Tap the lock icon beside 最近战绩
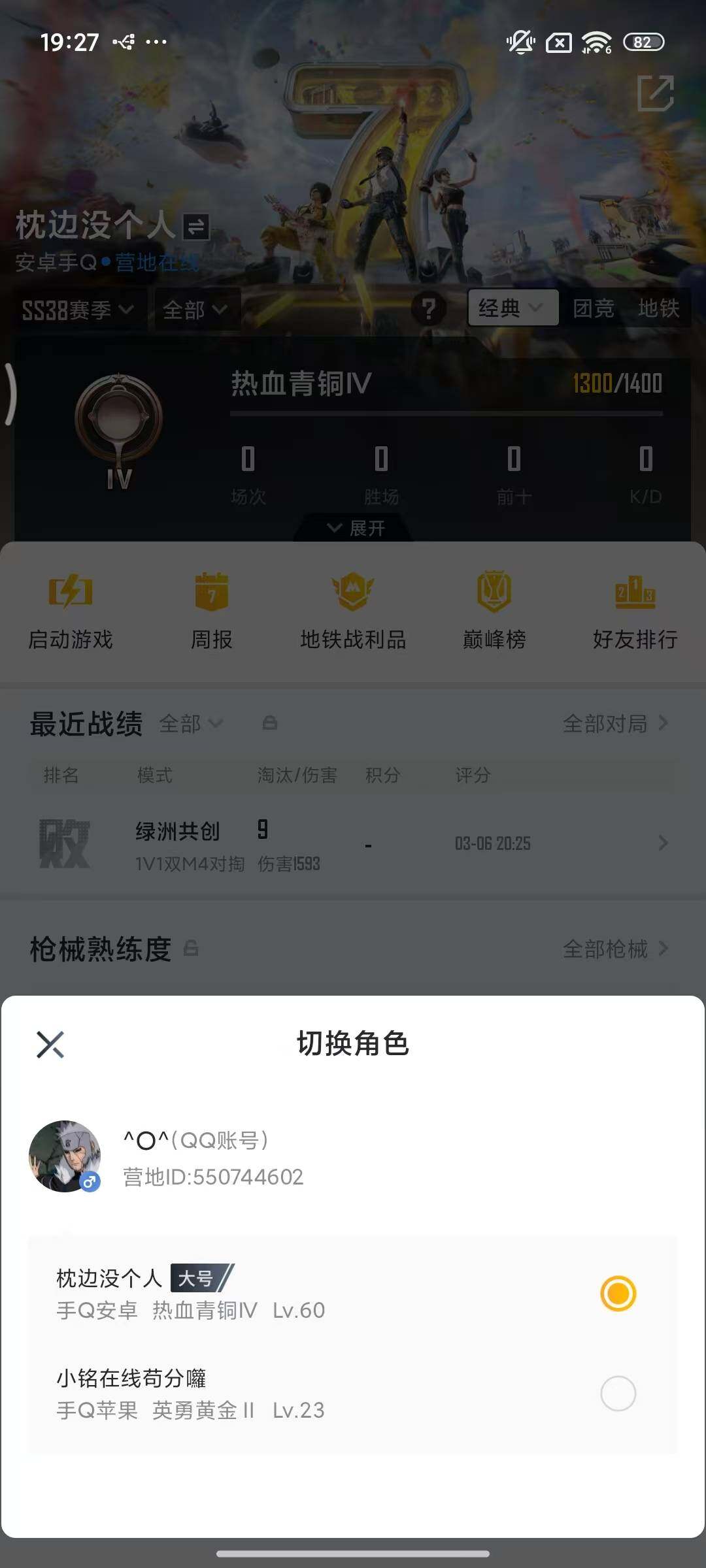The height and width of the screenshot is (1568, 706). click(x=270, y=723)
